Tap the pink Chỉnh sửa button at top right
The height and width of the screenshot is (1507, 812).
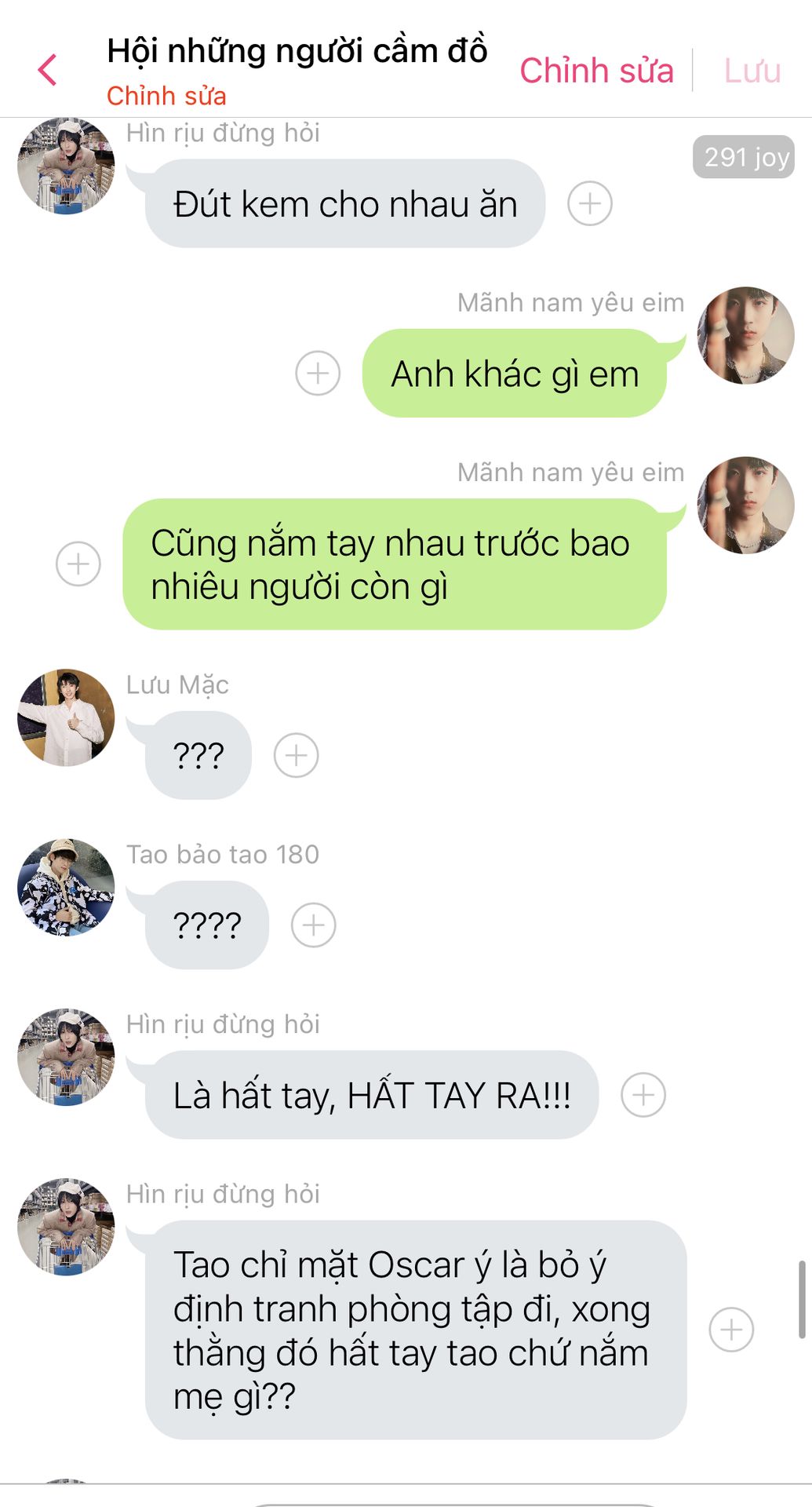click(596, 71)
